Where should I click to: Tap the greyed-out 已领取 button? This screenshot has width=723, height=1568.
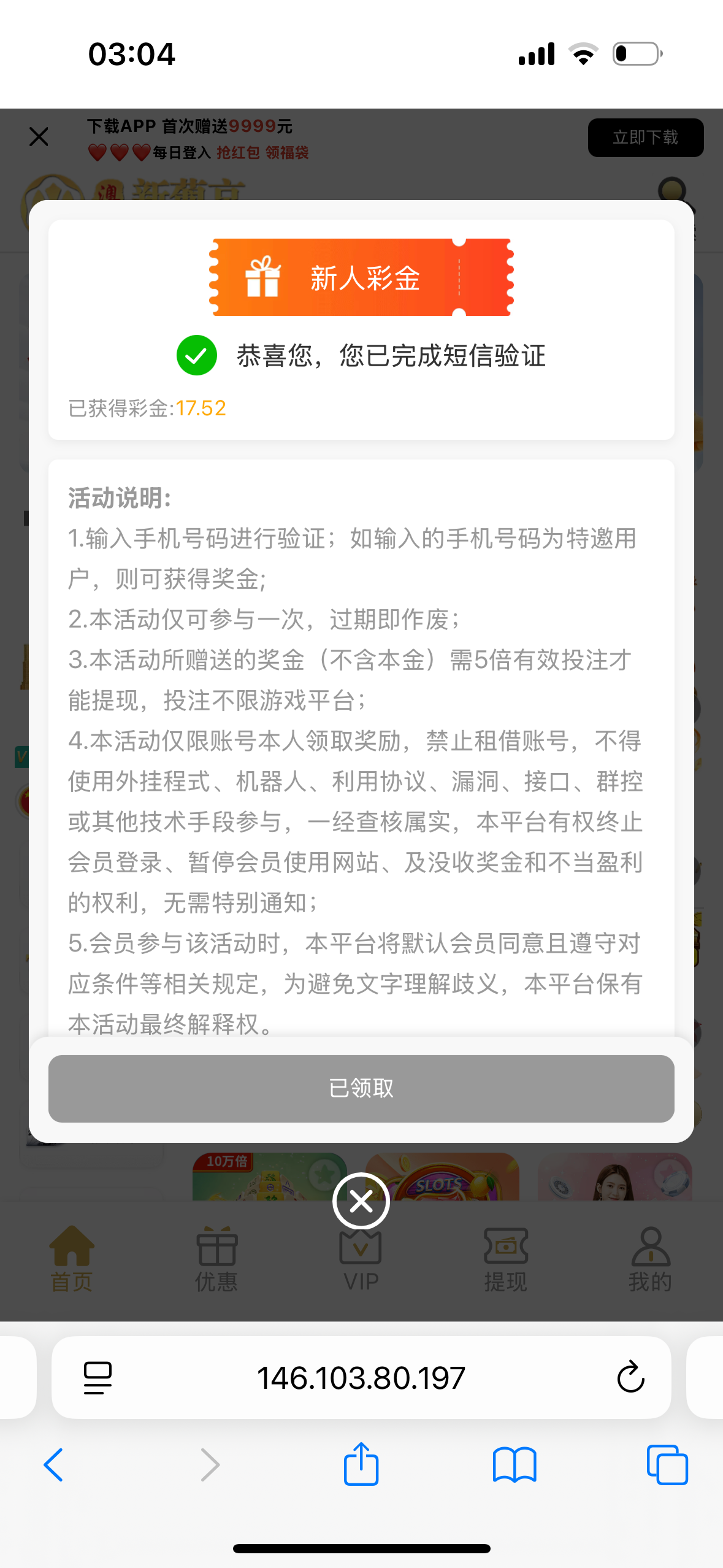361,1088
